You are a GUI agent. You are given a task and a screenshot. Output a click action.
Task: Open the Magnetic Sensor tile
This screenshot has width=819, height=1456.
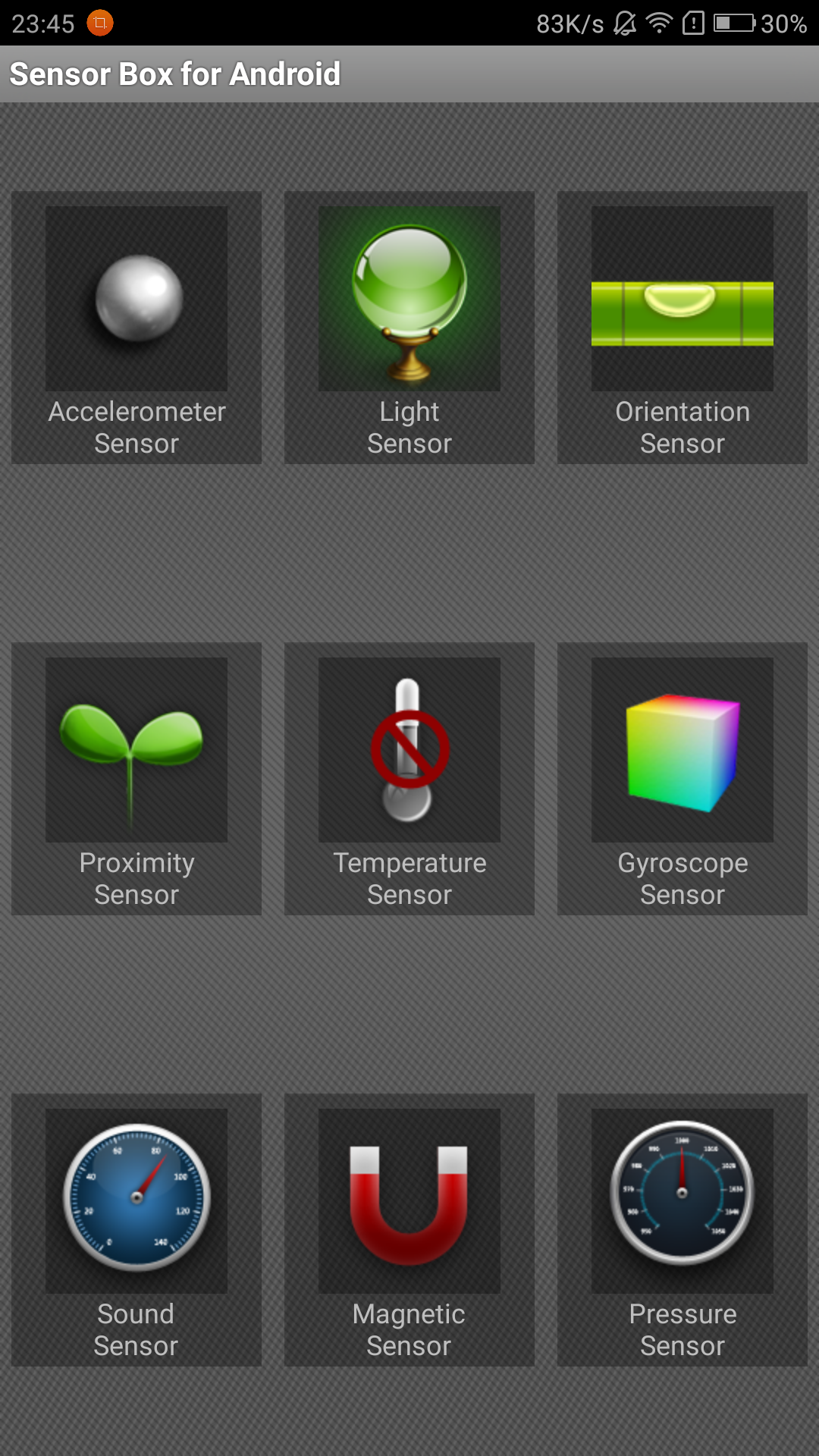tap(409, 1230)
